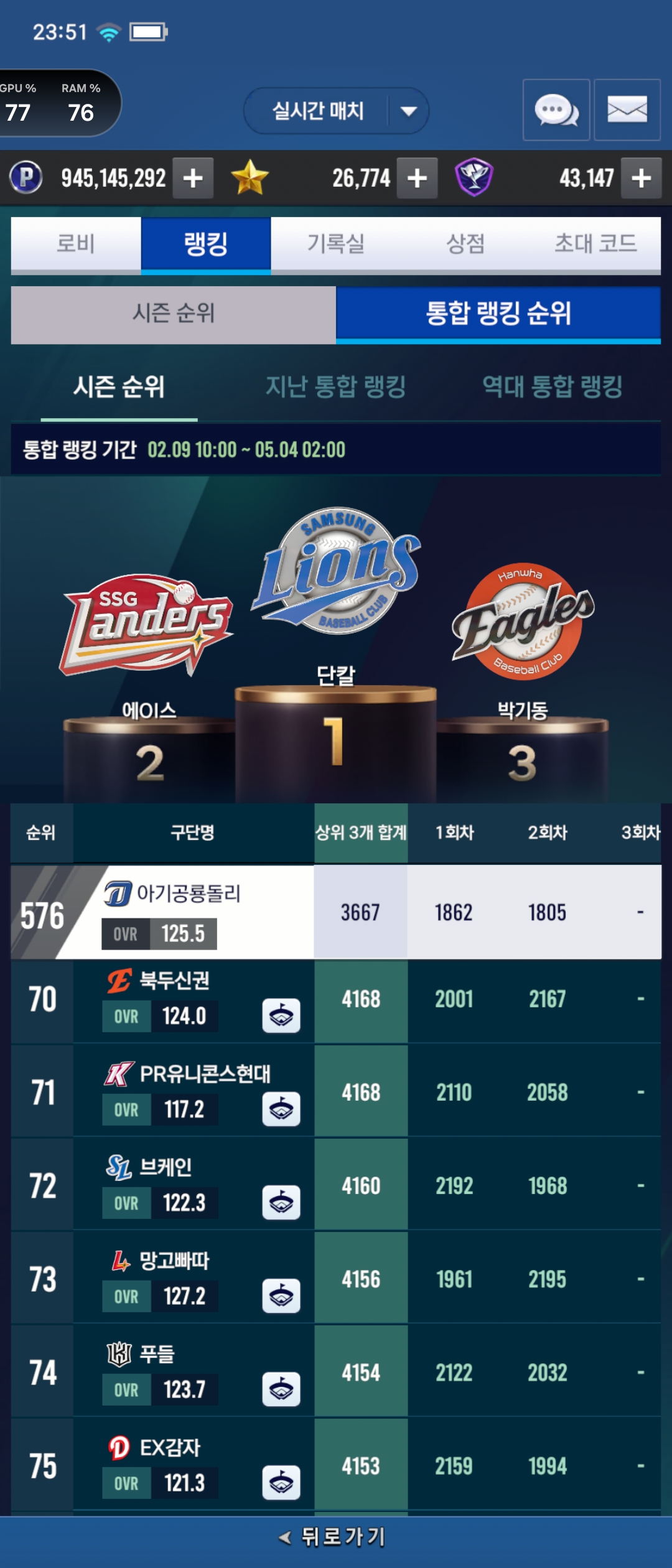The width and height of the screenshot is (672, 1568).
Task: Add trophy currency with plus button
Action: click(x=641, y=179)
